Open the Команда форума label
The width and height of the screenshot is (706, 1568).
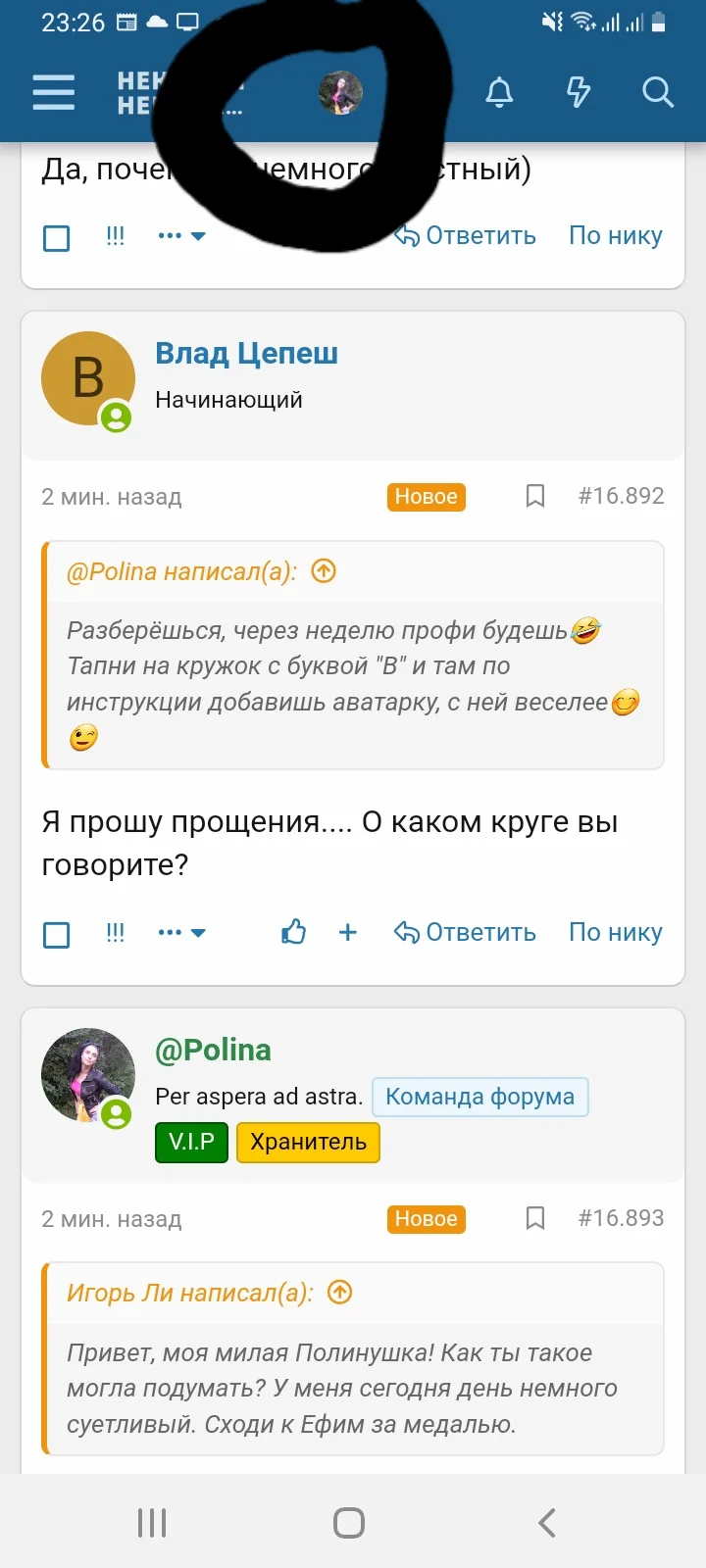480,1097
